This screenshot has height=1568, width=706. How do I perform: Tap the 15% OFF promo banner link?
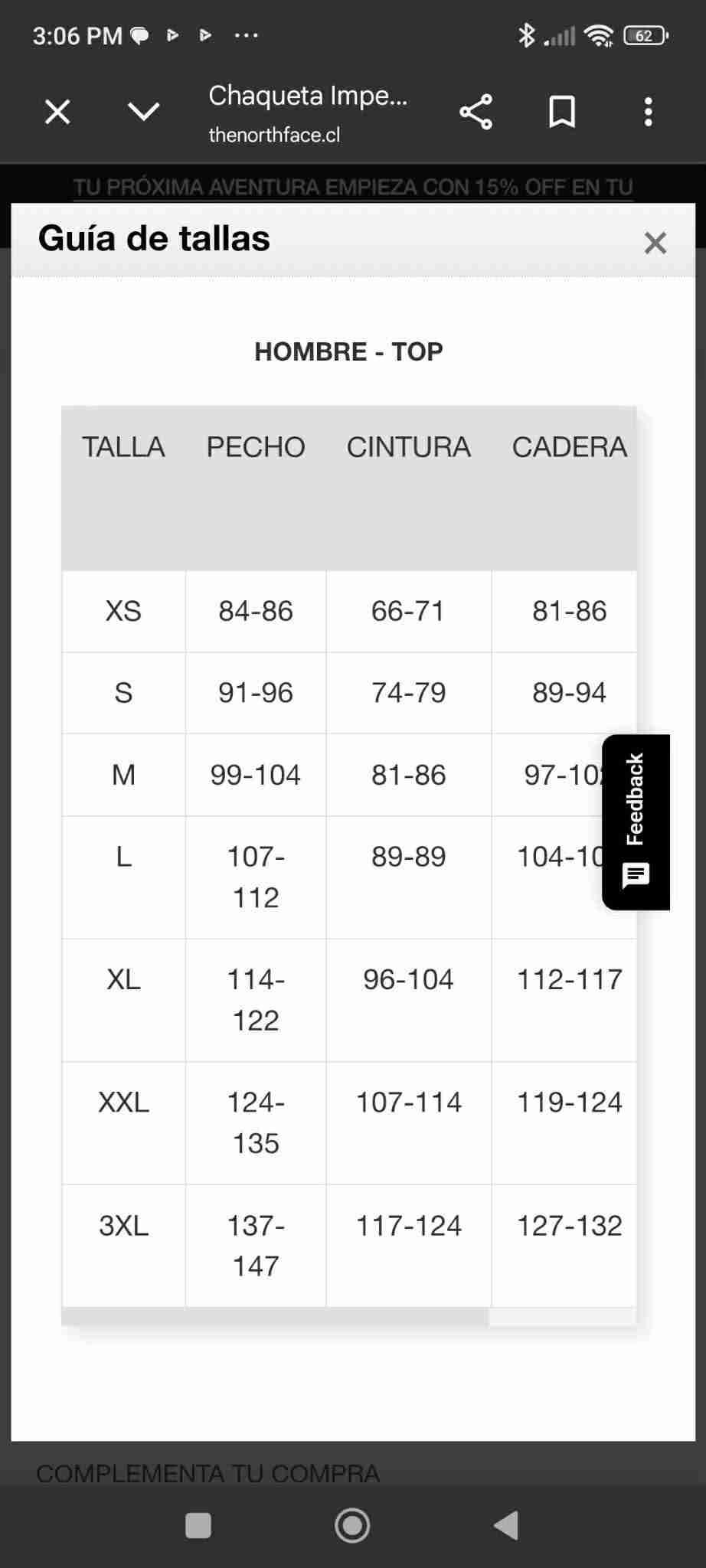tap(353, 187)
